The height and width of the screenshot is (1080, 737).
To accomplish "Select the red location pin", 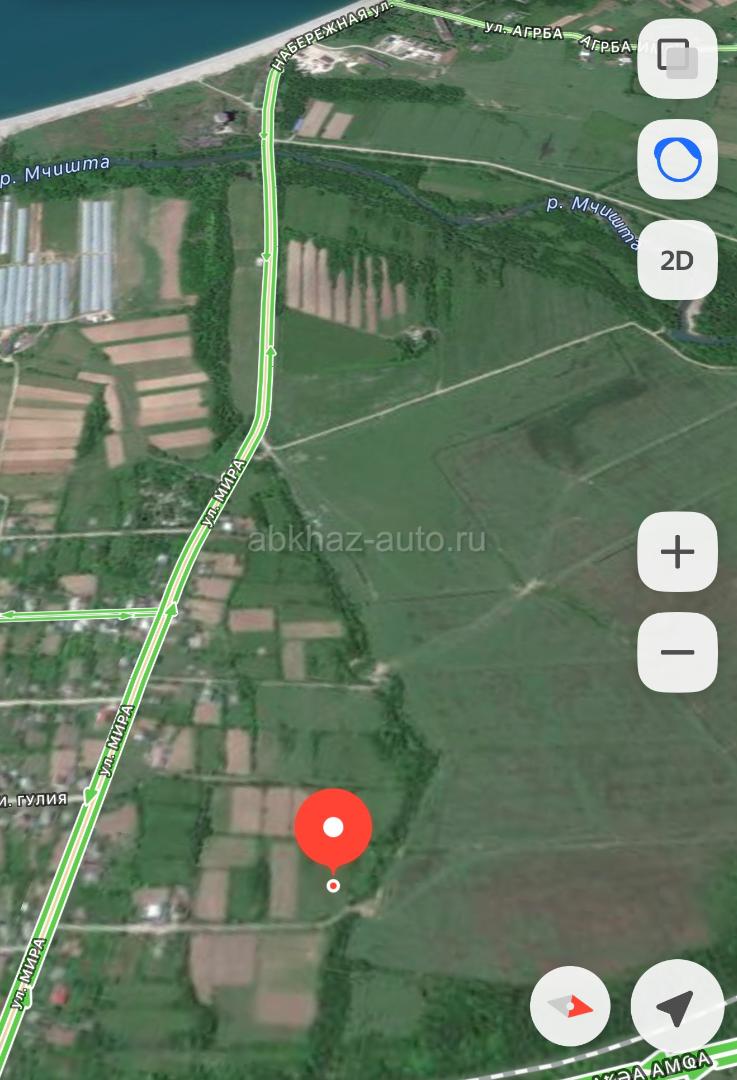I will click(x=333, y=829).
